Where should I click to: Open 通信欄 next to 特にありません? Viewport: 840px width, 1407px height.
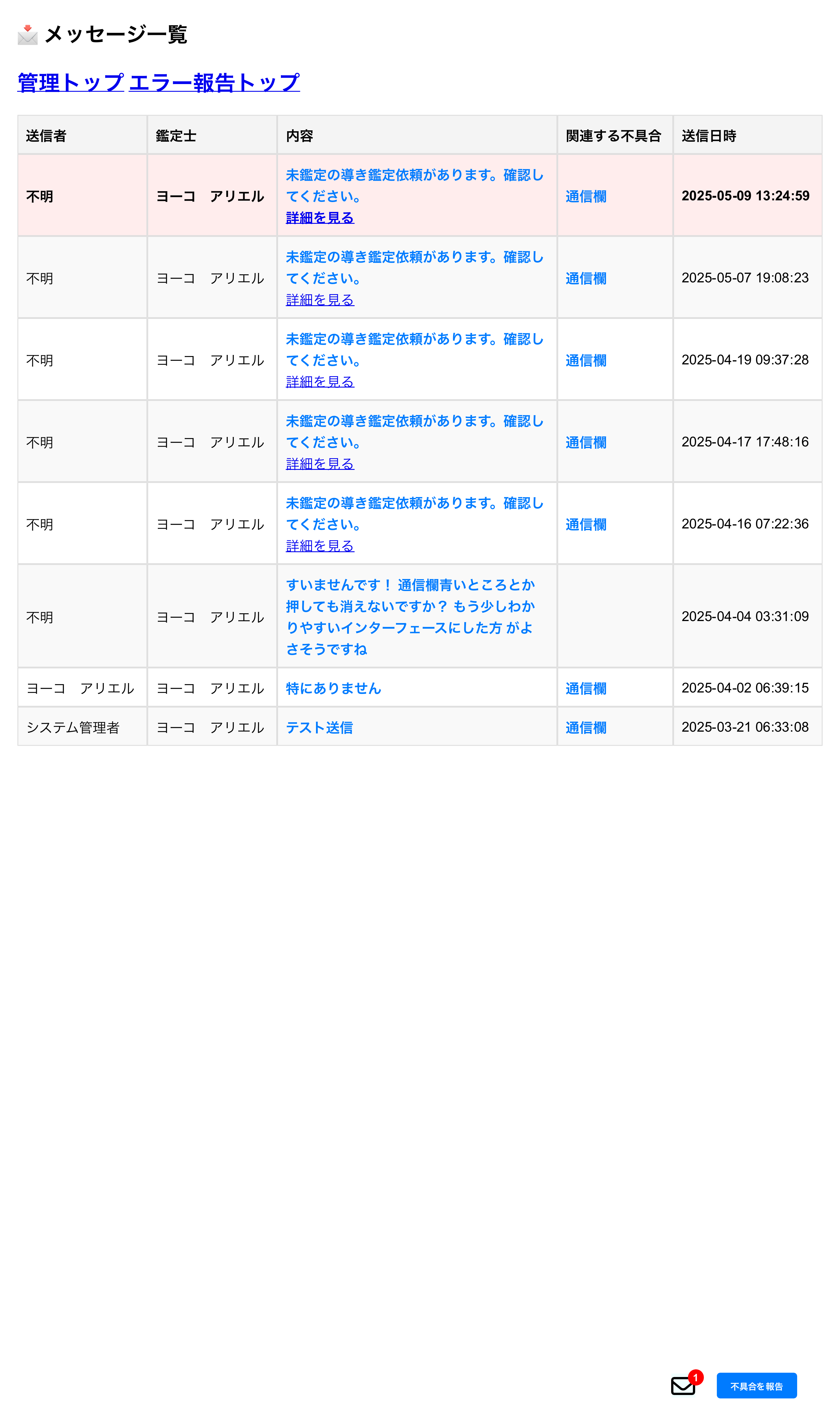586,688
